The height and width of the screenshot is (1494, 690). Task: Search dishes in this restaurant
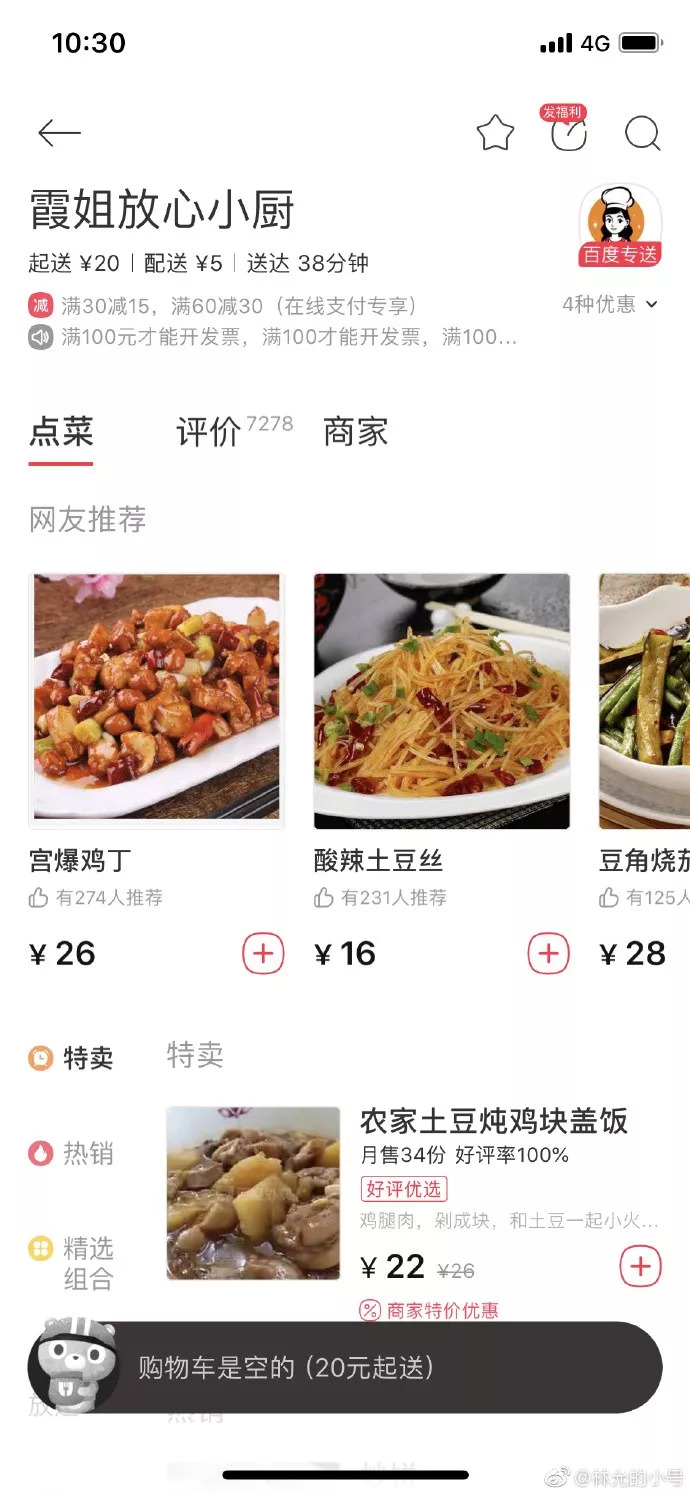pyautogui.click(x=642, y=133)
